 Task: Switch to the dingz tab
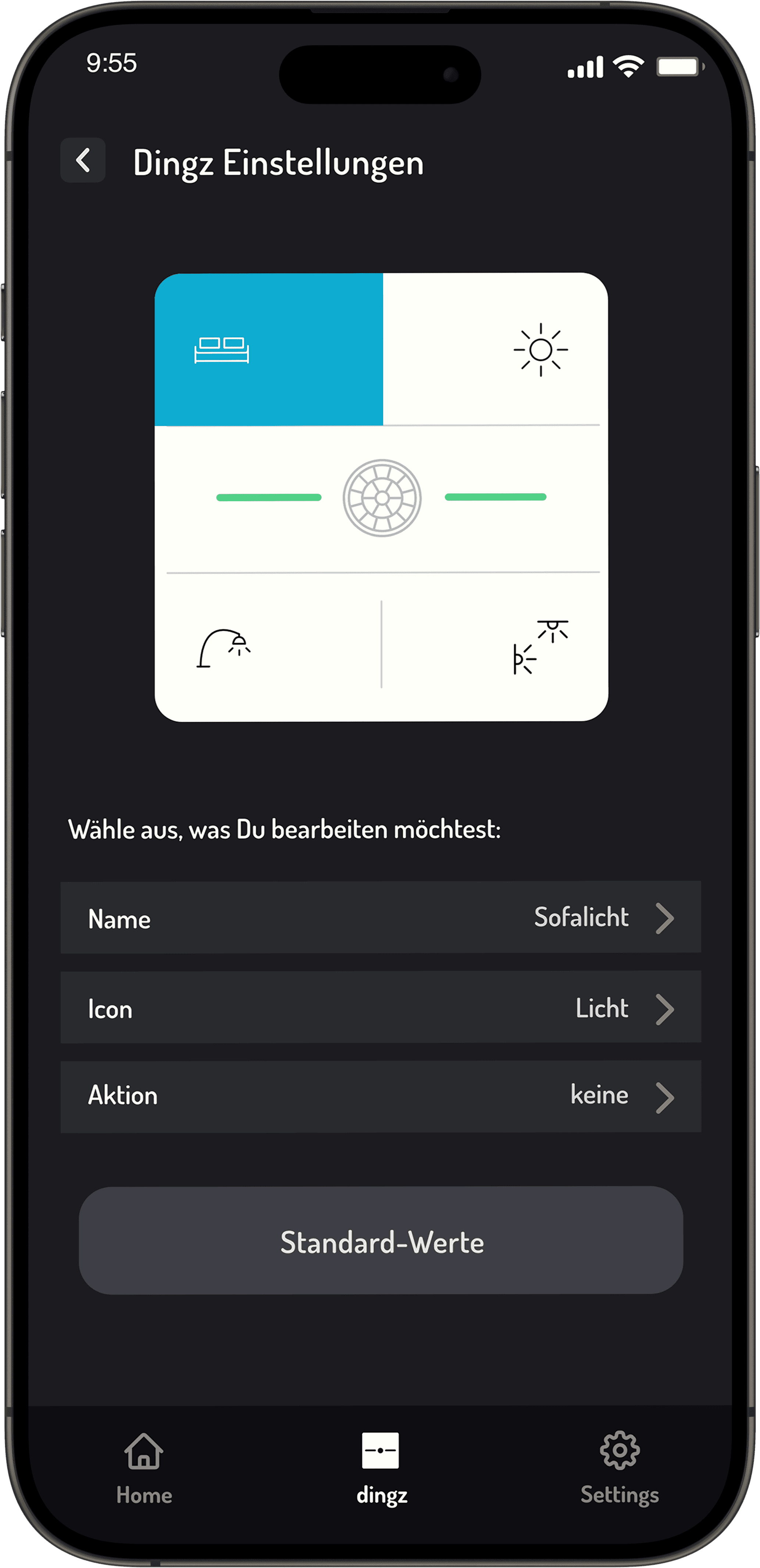[x=381, y=1467]
